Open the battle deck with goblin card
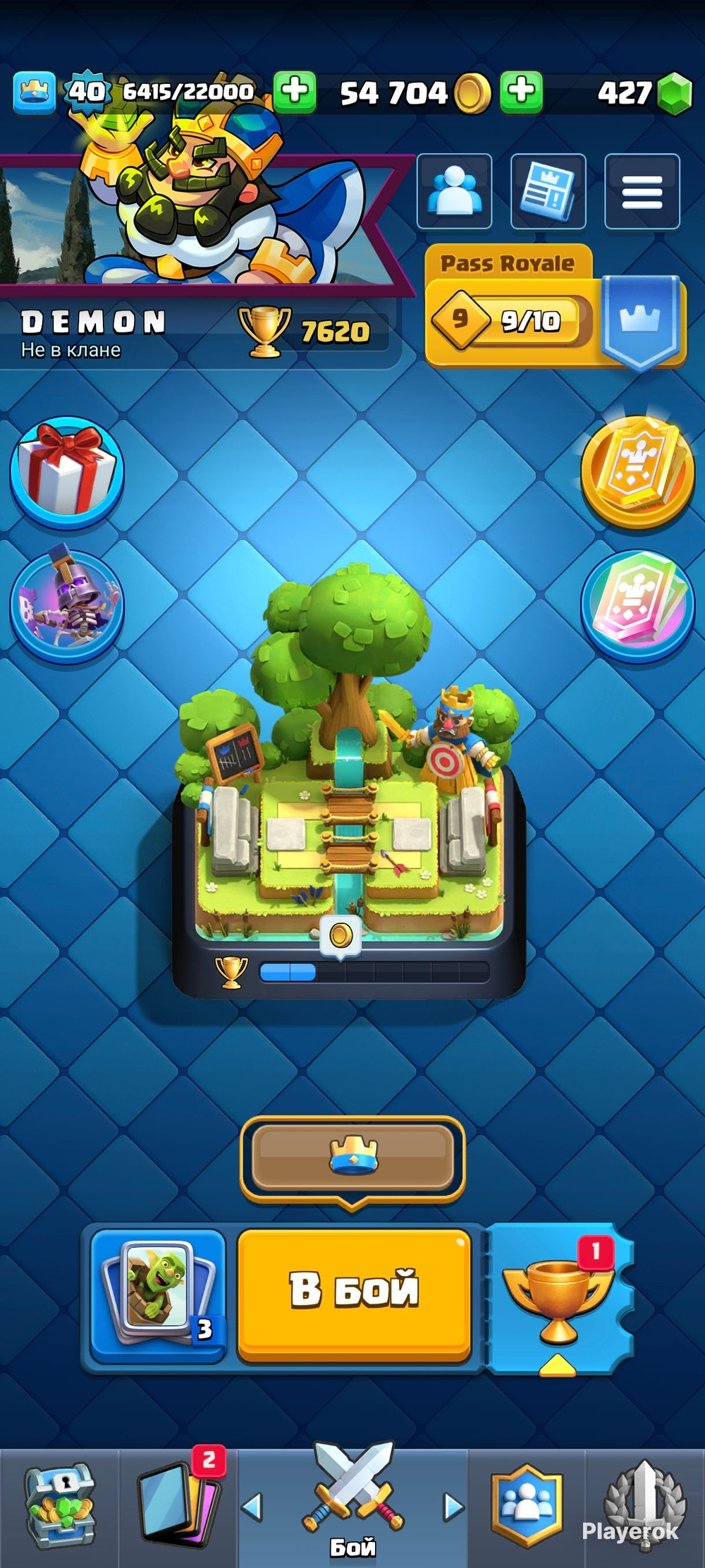Viewport: 705px width, 1568px height. (159, 1294)
